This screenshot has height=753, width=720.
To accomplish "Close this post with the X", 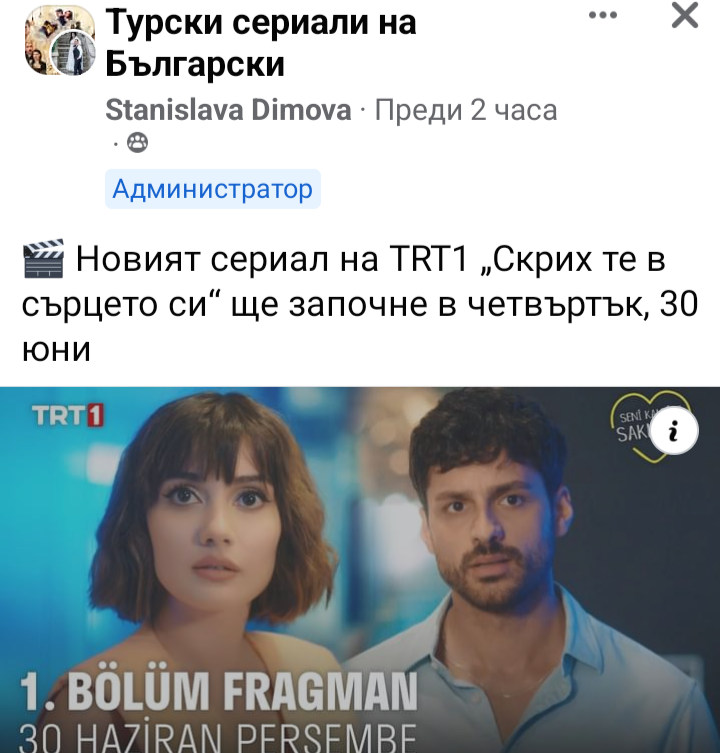I will (684, 17).
